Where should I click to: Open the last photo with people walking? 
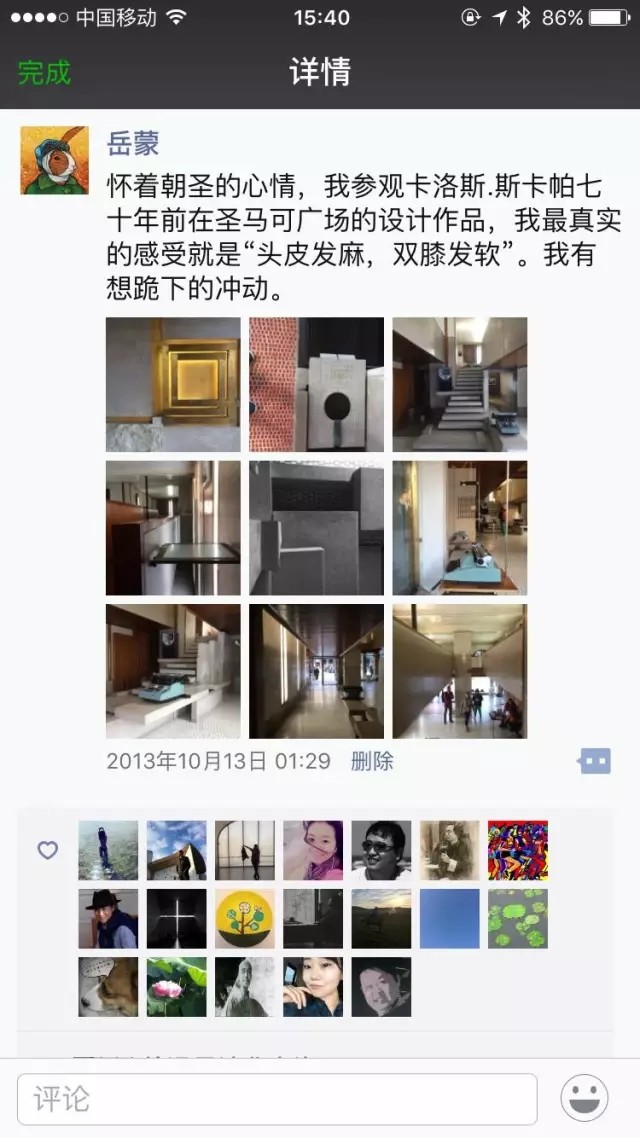(459, 671)
